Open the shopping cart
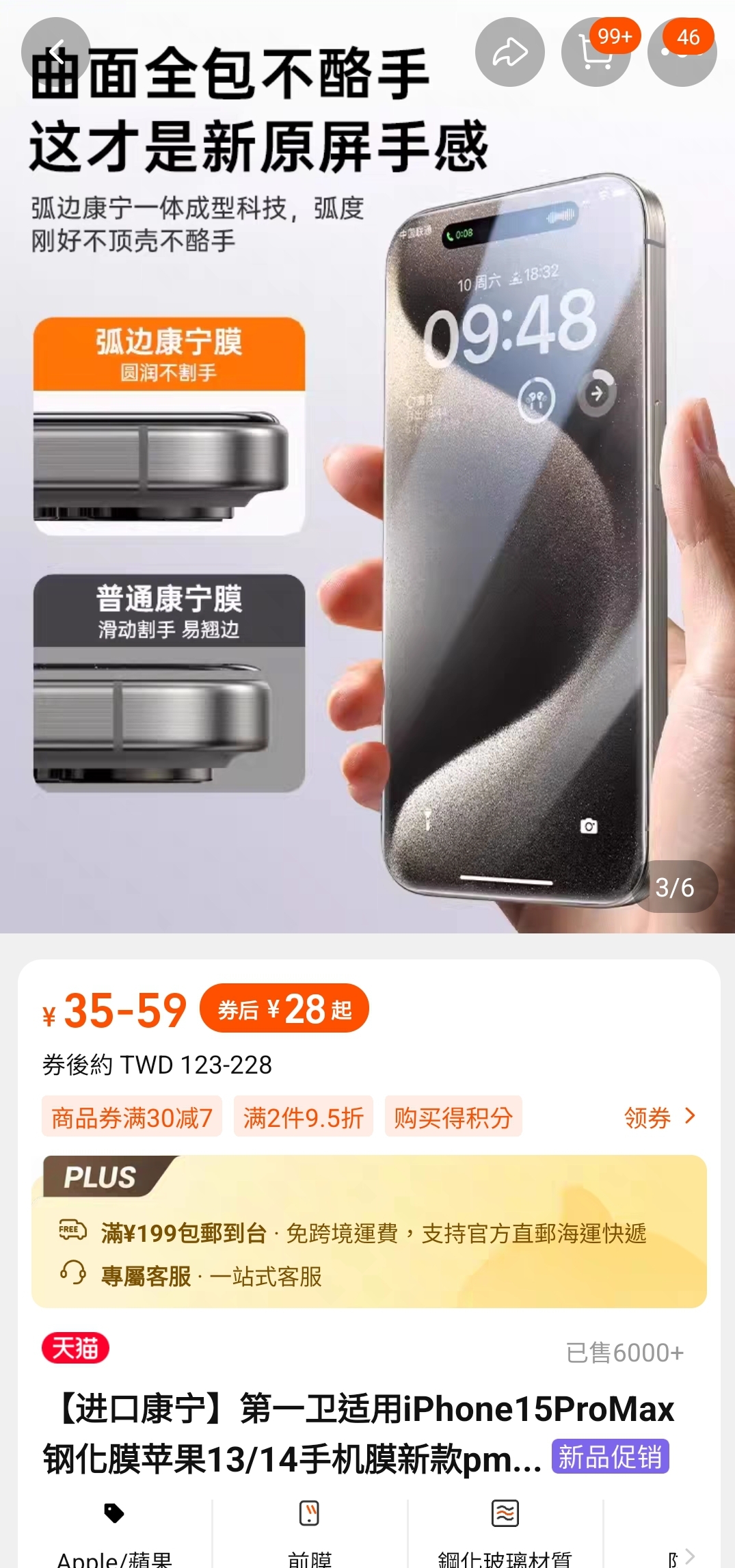This screenshot has width=735, height=1568. (x=596, y=52)
